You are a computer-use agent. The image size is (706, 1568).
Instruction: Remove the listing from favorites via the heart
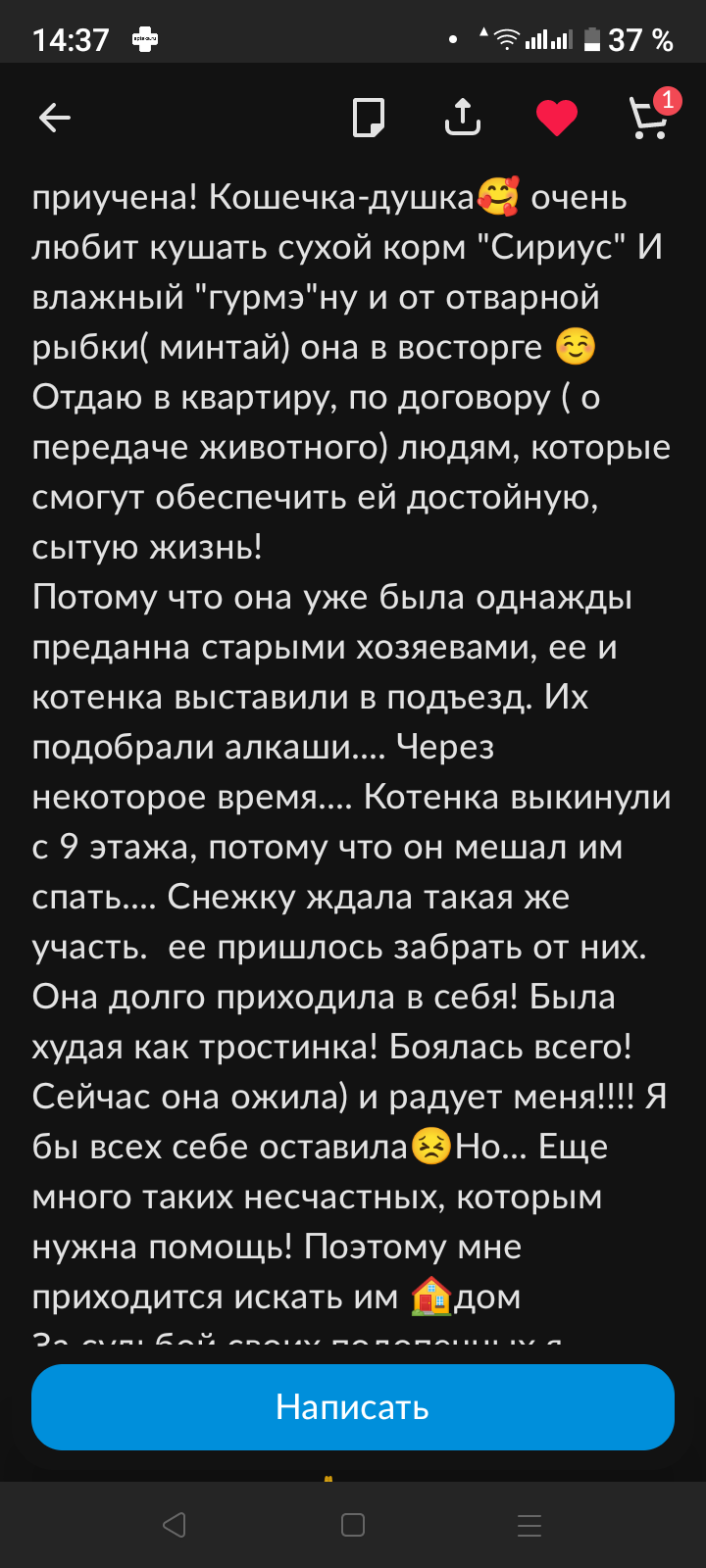(556, 119)
